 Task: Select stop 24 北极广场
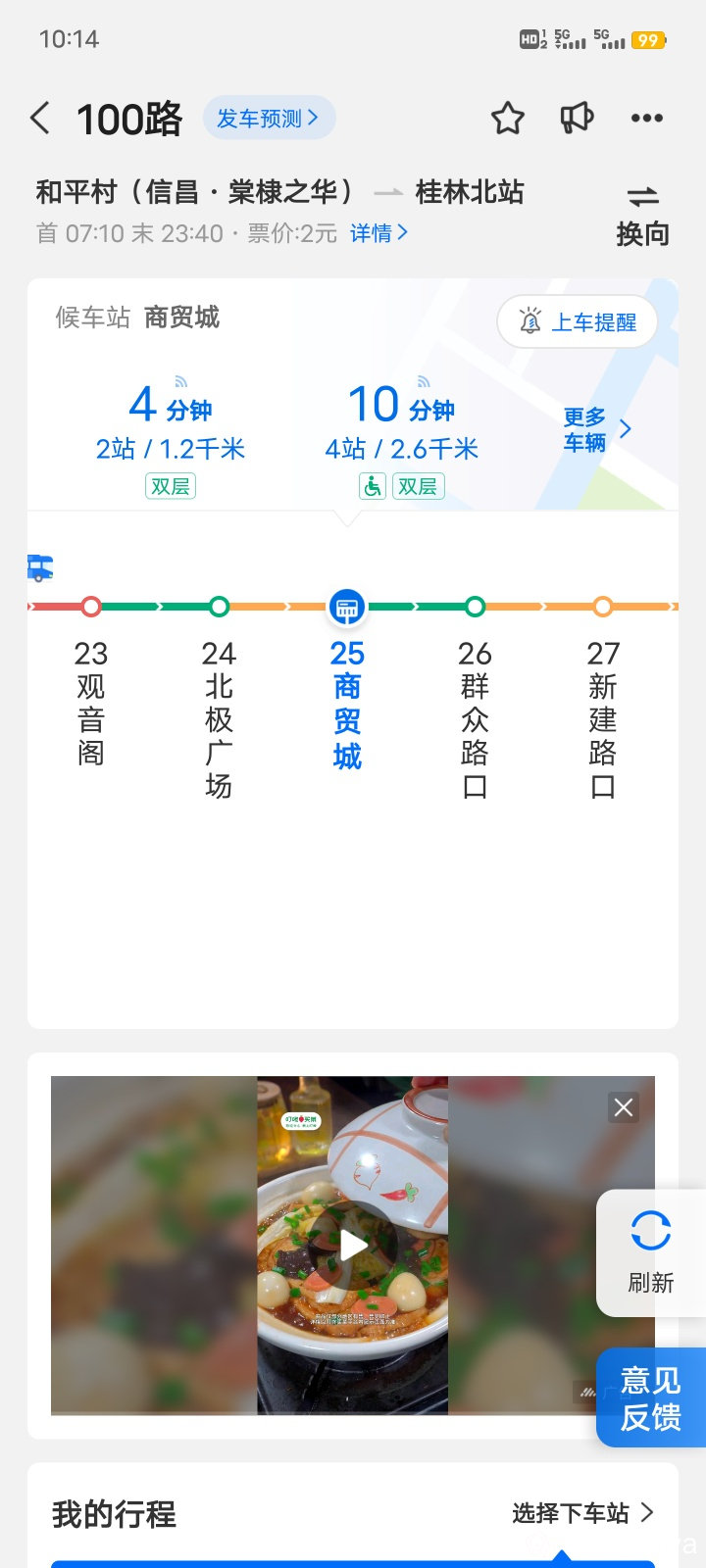[219, 718]
